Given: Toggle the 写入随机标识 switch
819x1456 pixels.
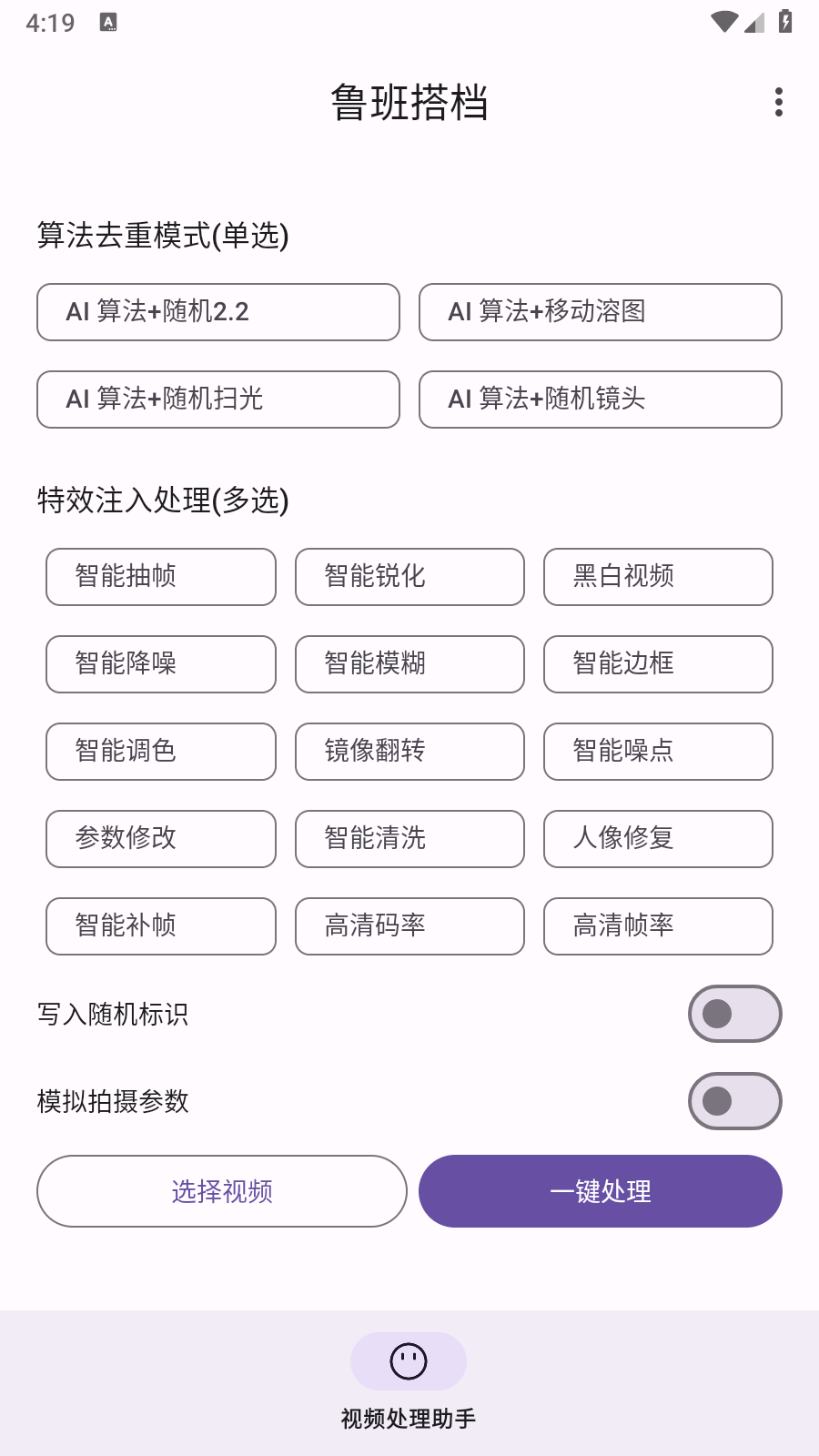Looking at the screenshot, I should pos(735,1014).
